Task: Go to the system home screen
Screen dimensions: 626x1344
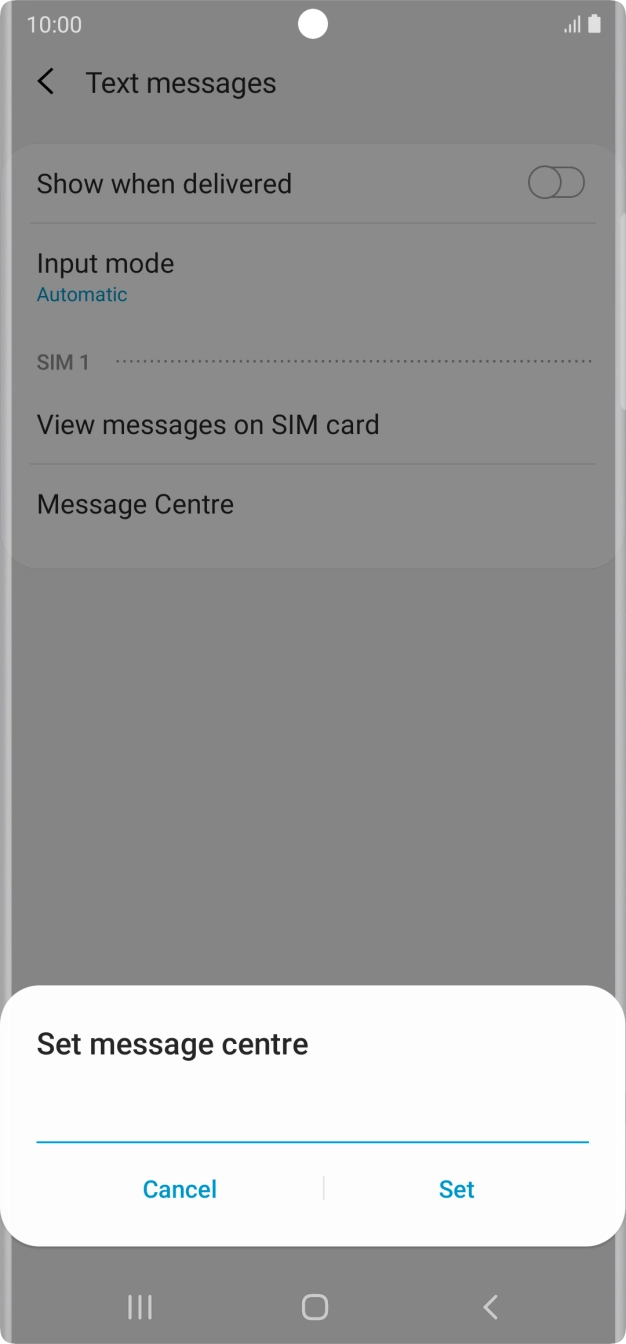Action: 315,1307
